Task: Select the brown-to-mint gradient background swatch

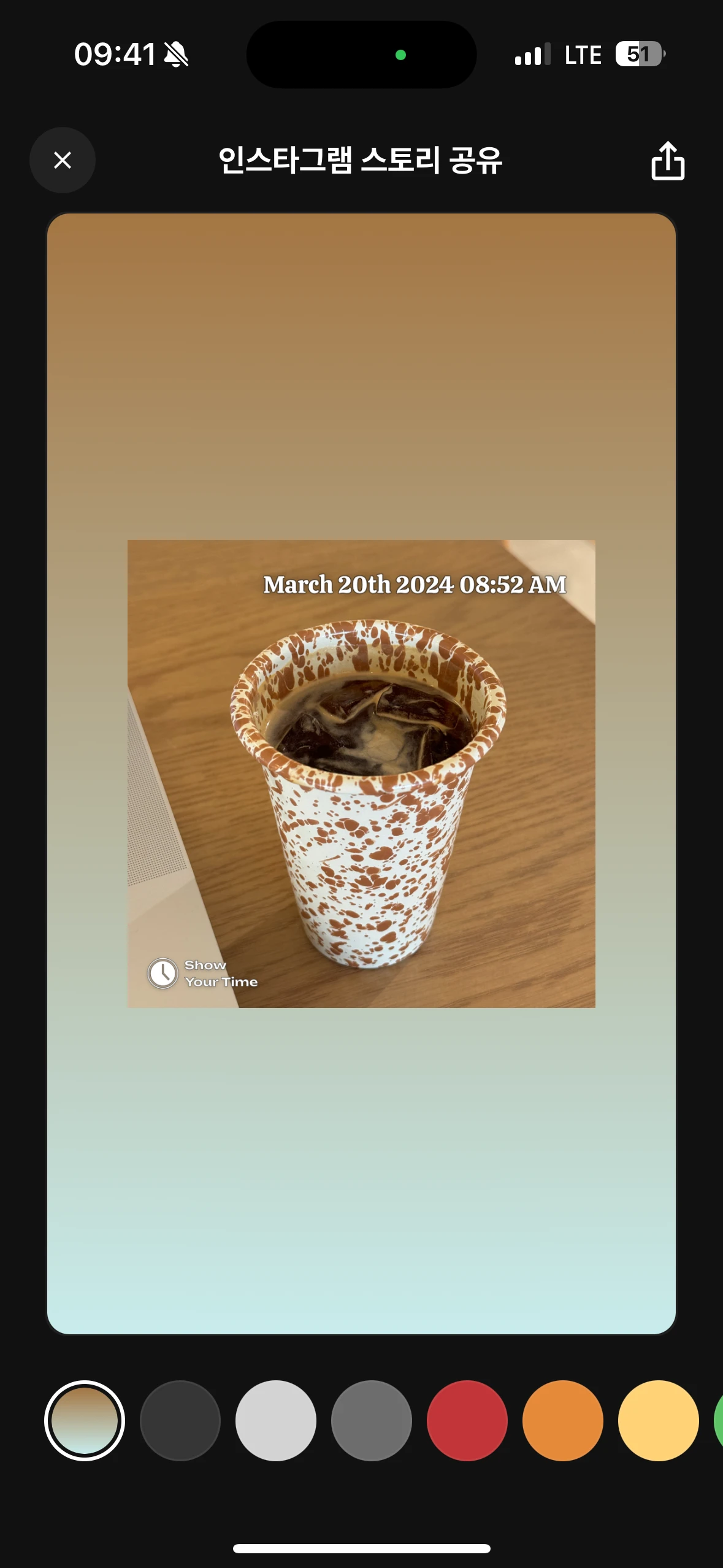Action: click(x=85, y=1420)
